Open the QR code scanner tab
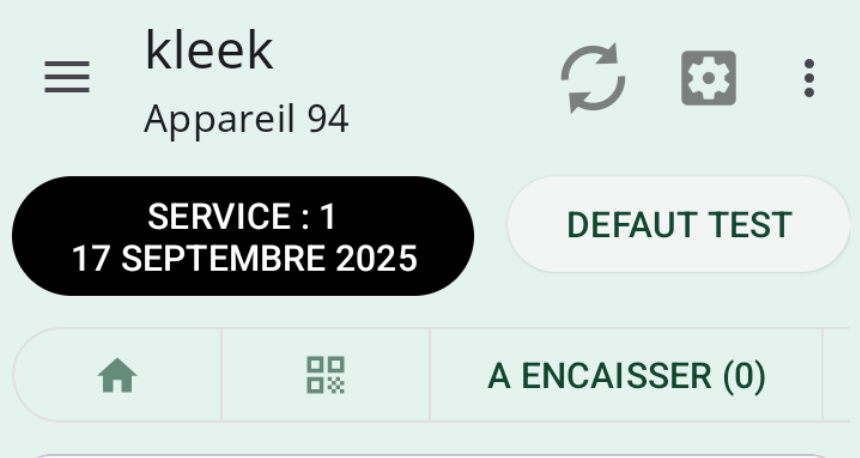Viewport: 860px width, 458px height. click(x=325, y=376)
